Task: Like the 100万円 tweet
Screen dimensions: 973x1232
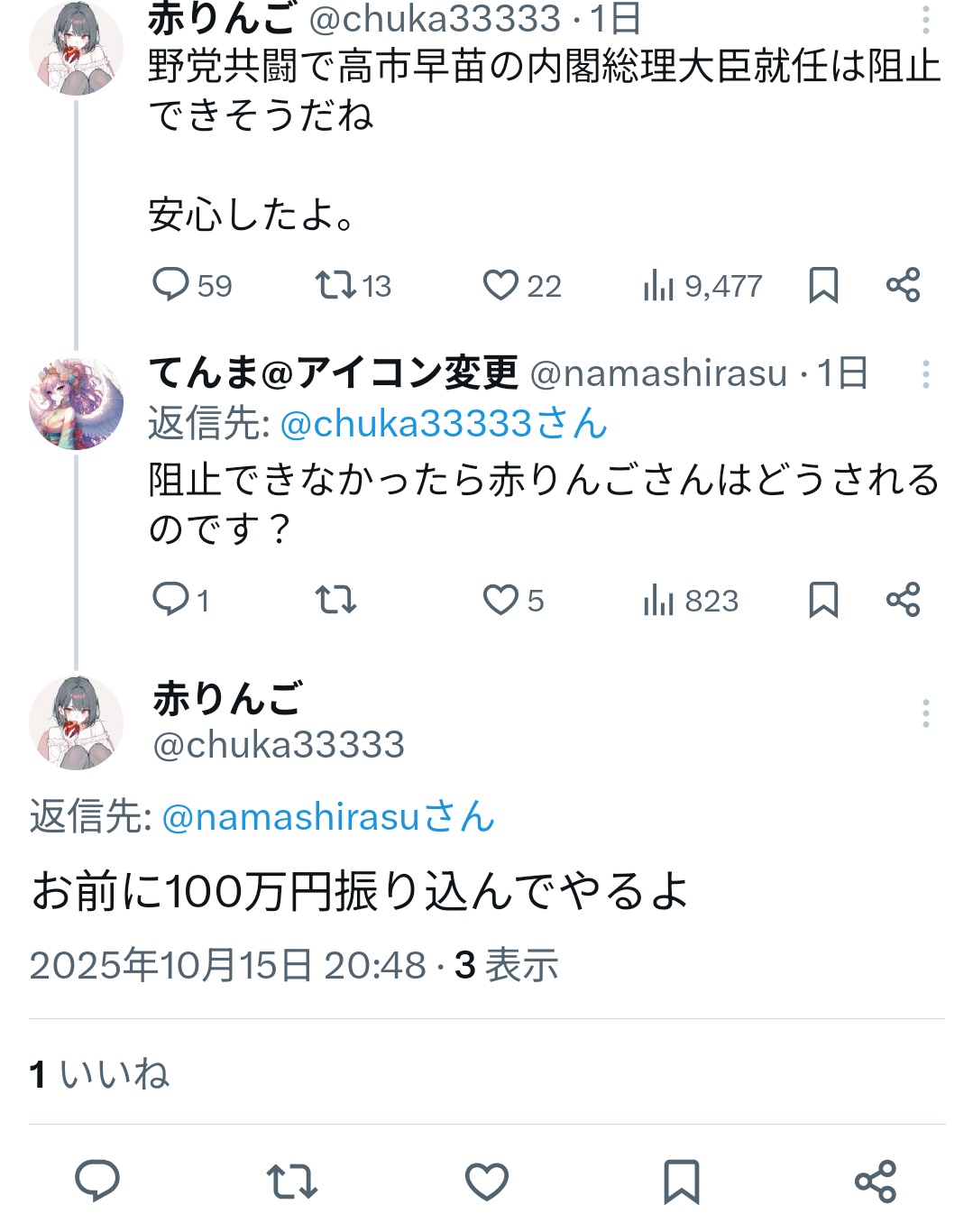Action: pyautogui.click(x=487, y=1181)
